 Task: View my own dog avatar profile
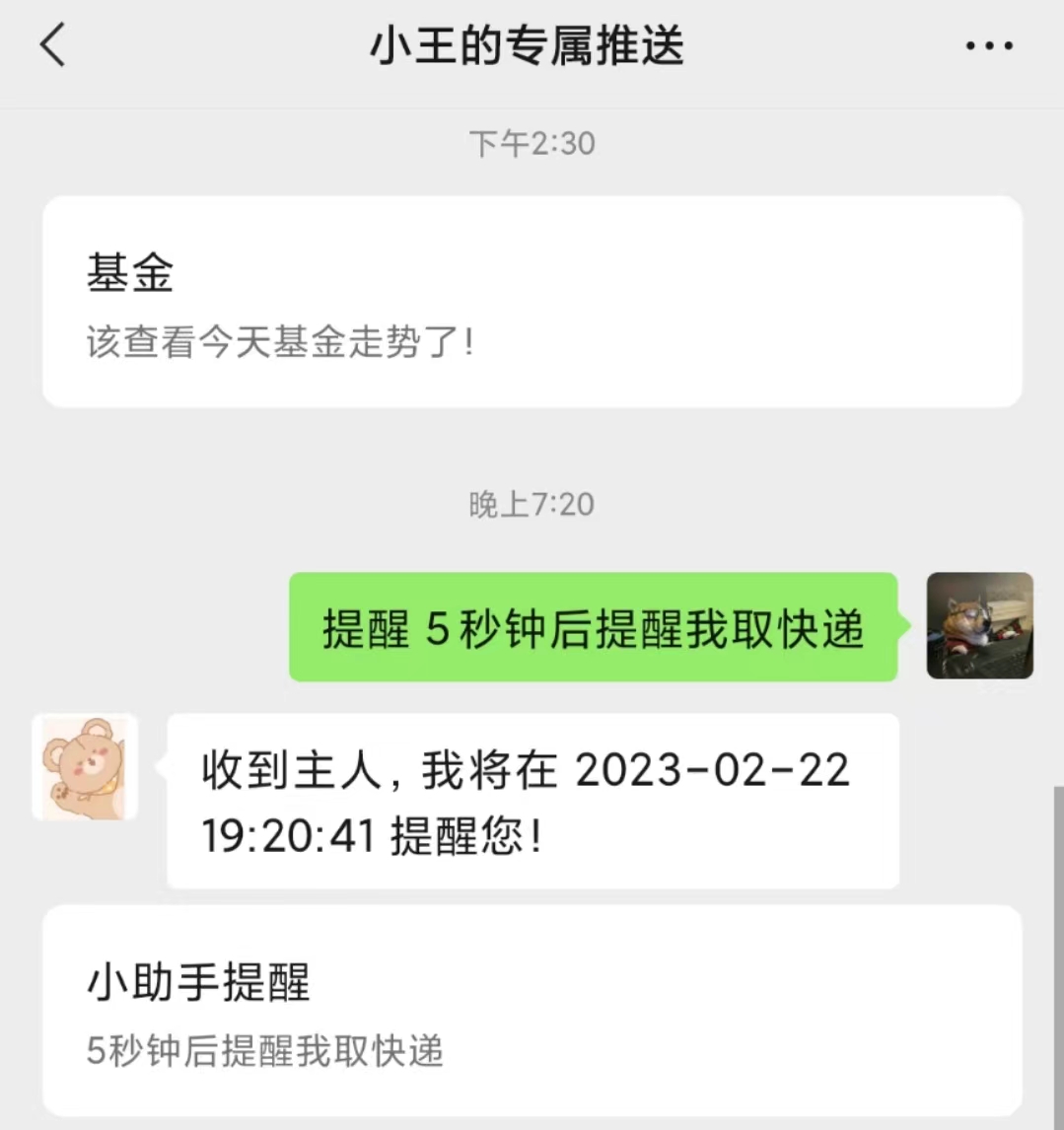tap(979, 625)
